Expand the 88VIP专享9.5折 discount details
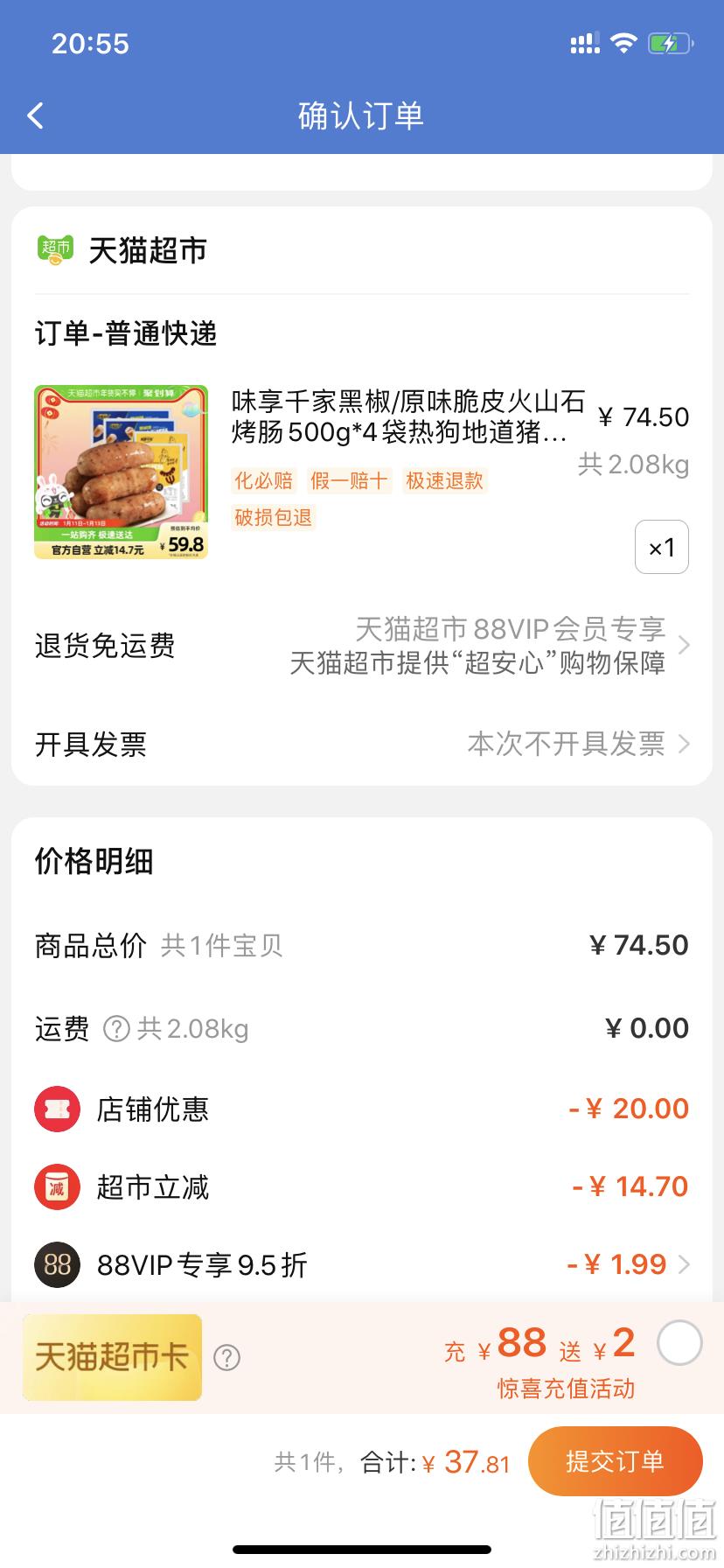Viewport: 724px width, 1568px height. point(362,1264)
